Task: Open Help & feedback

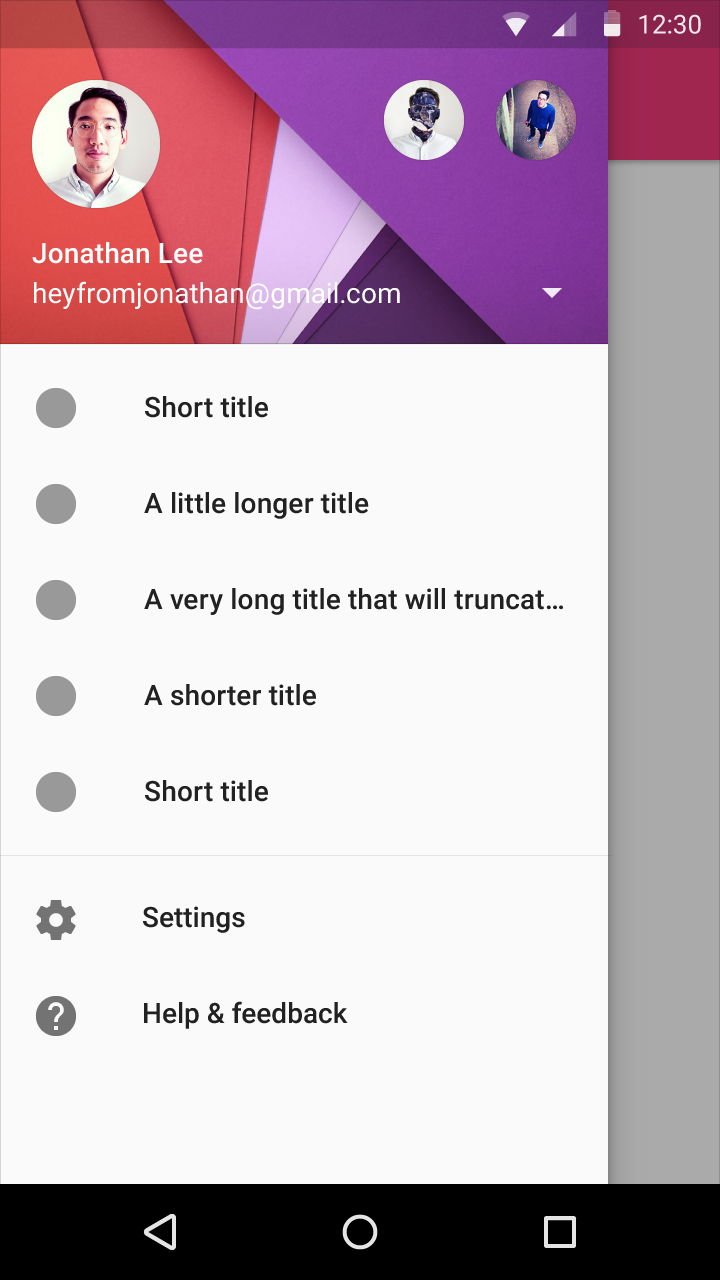Action: point(244,1014)
